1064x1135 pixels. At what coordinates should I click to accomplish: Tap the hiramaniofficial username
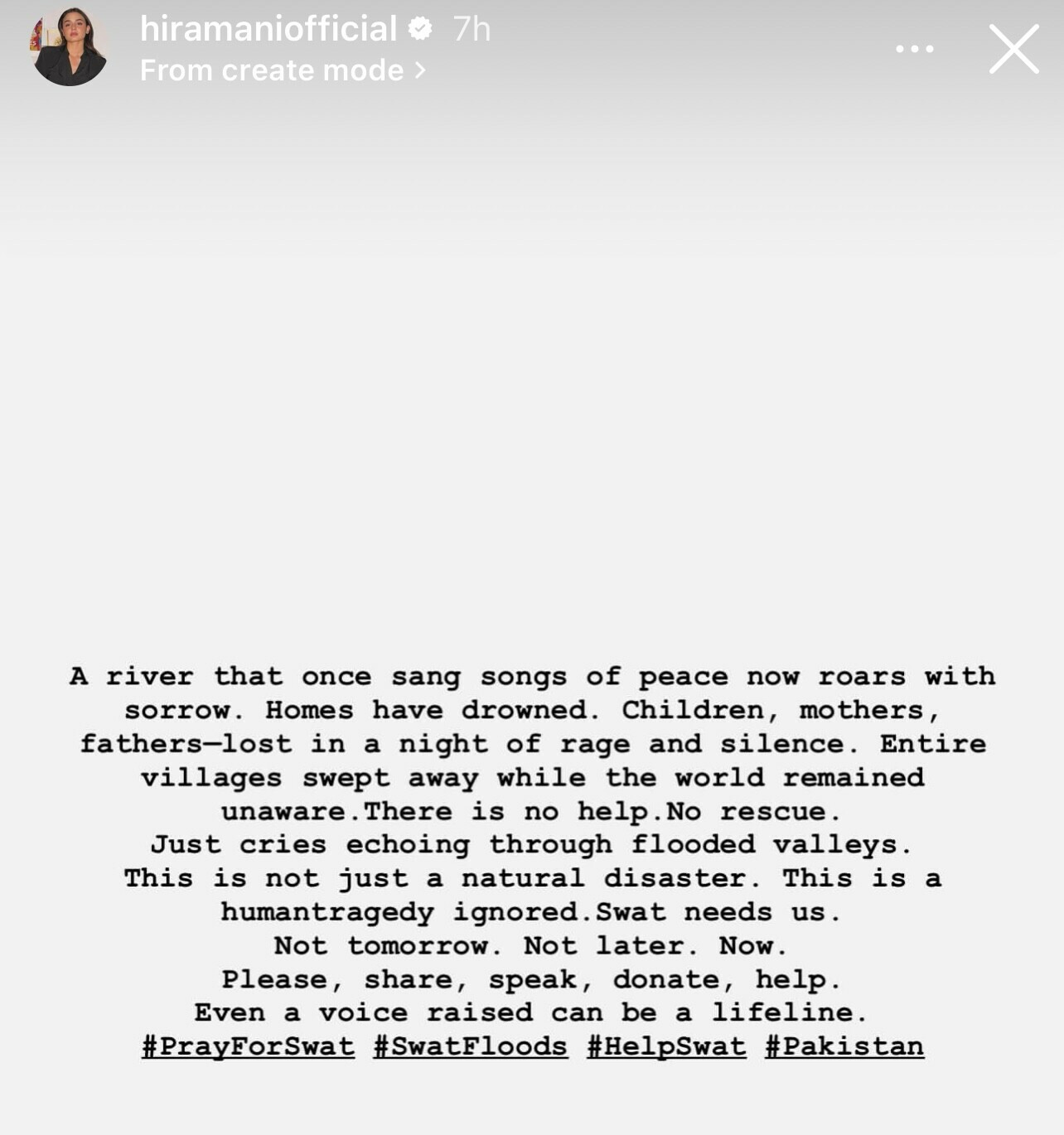[268, 29]
